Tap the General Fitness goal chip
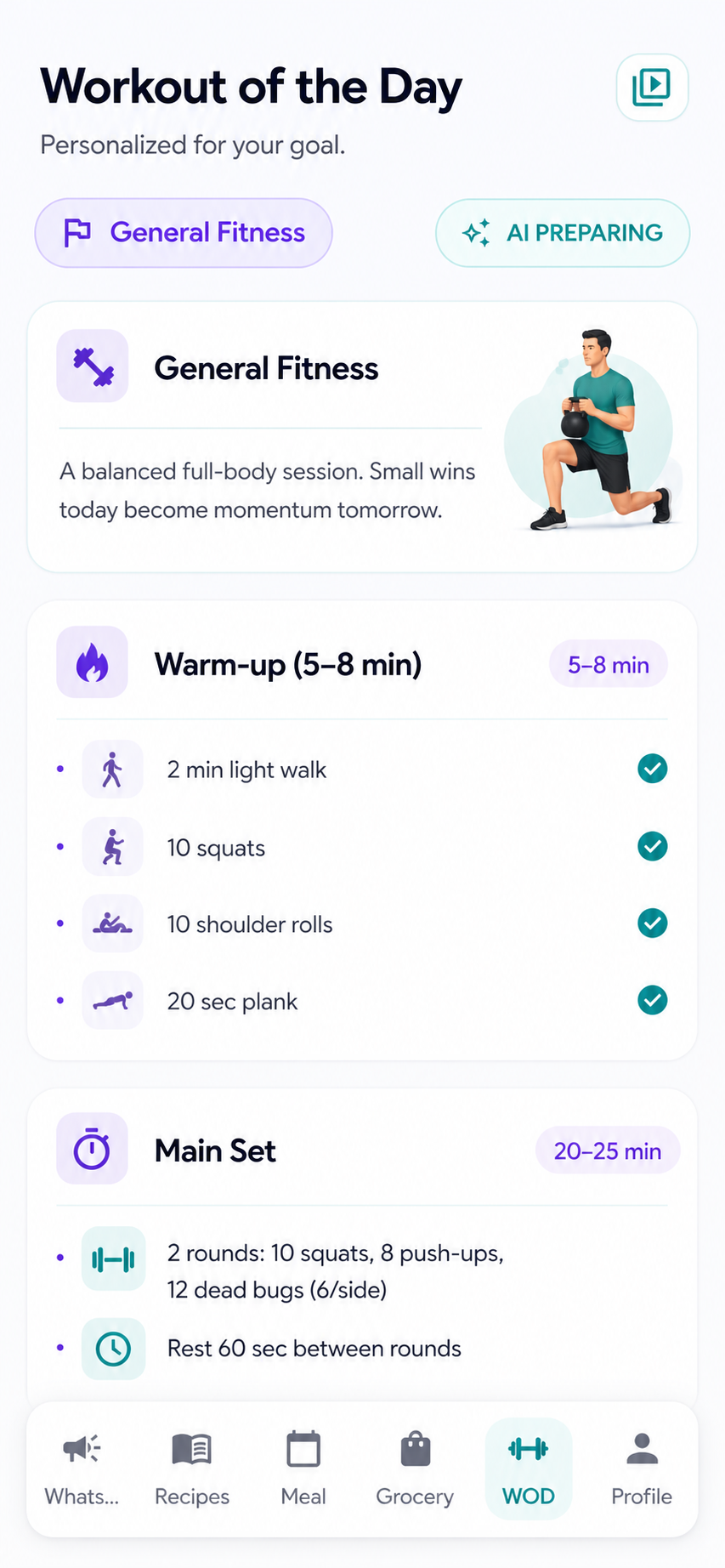Viewport: 725px width, 1568px height. (184, 232)
